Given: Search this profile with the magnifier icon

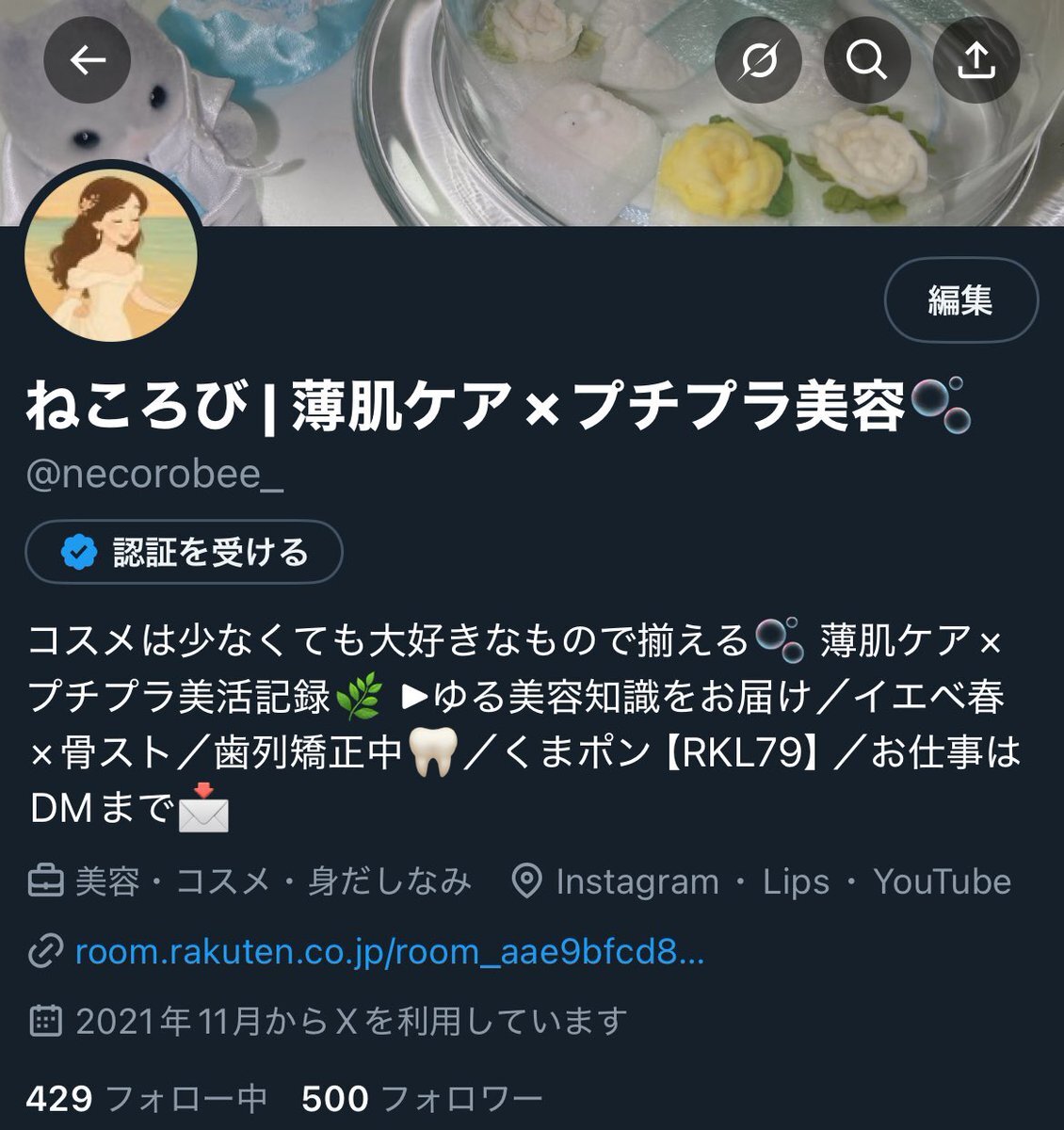Looking at the screenshot, I should (x=867, y=61).
